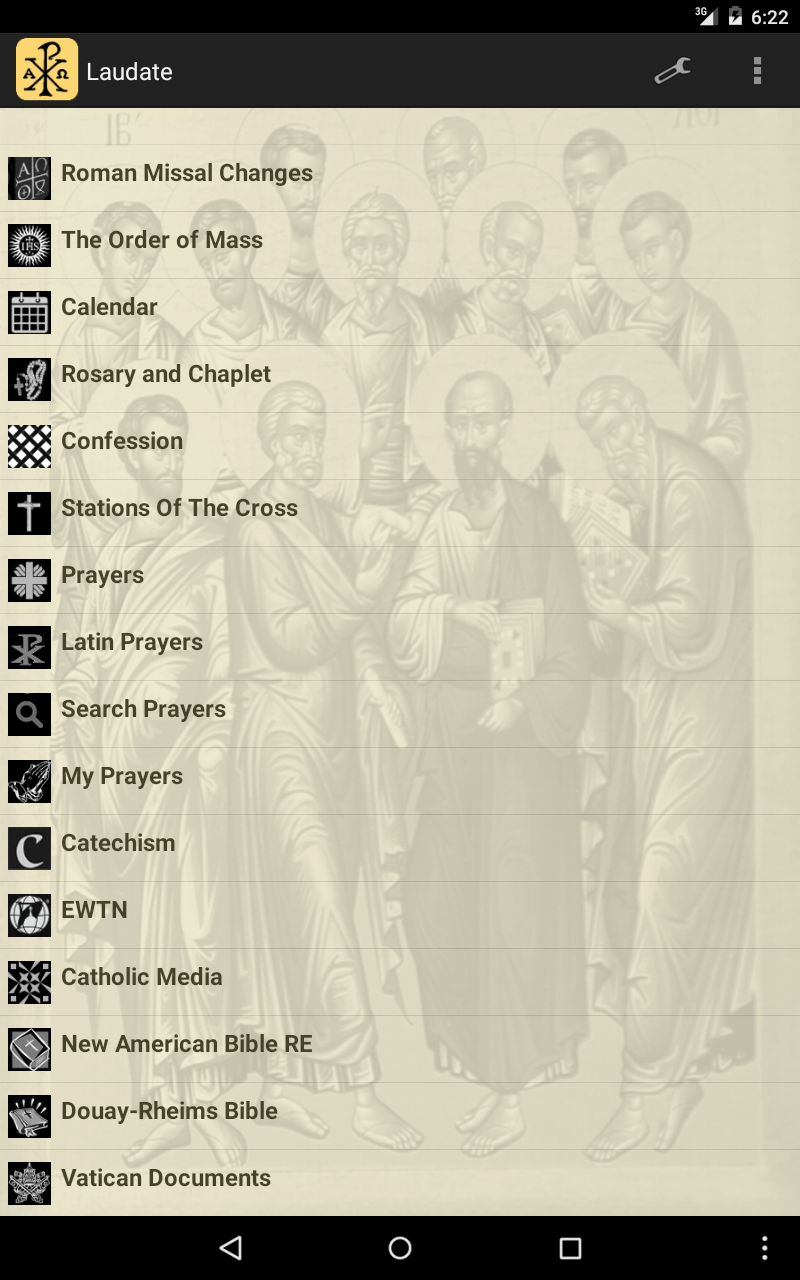Open Roman Missal Changes
This screenshot has width=800, height=1280.
(x=187, y=174)
